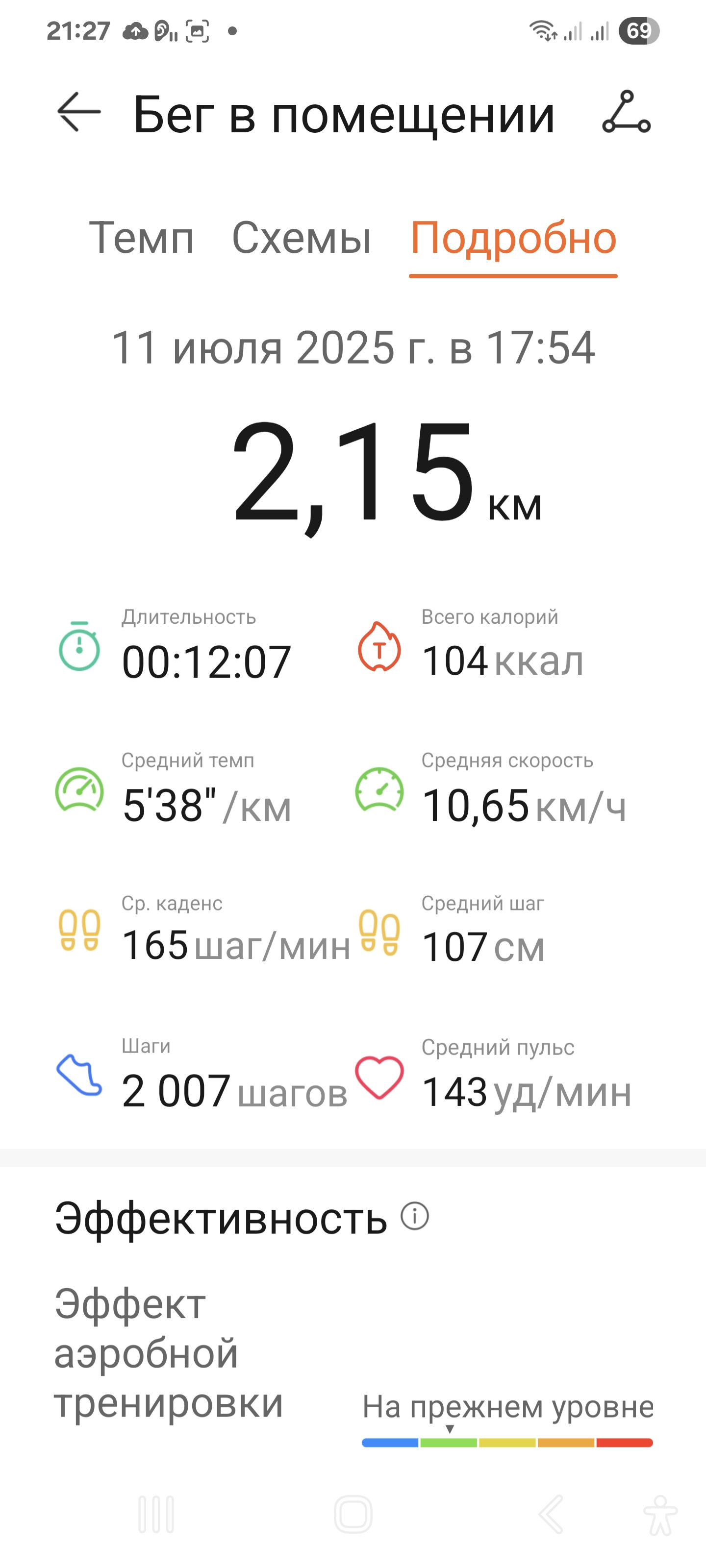The width and height of the screenshot is (706, 1568).
Task: Open the accessibility shortcut button
Action: tap(660, 1515)
